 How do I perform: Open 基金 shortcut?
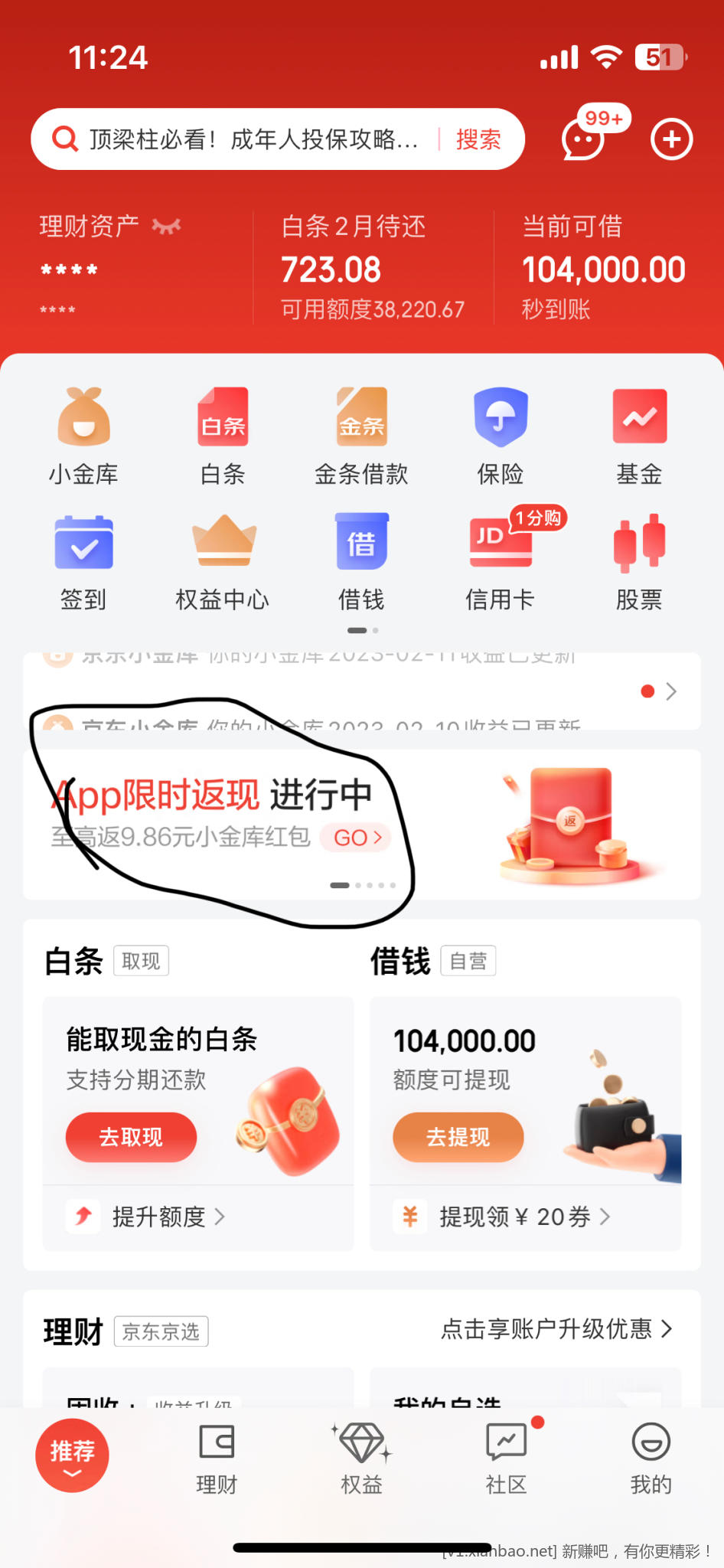[x=639, y=435]
